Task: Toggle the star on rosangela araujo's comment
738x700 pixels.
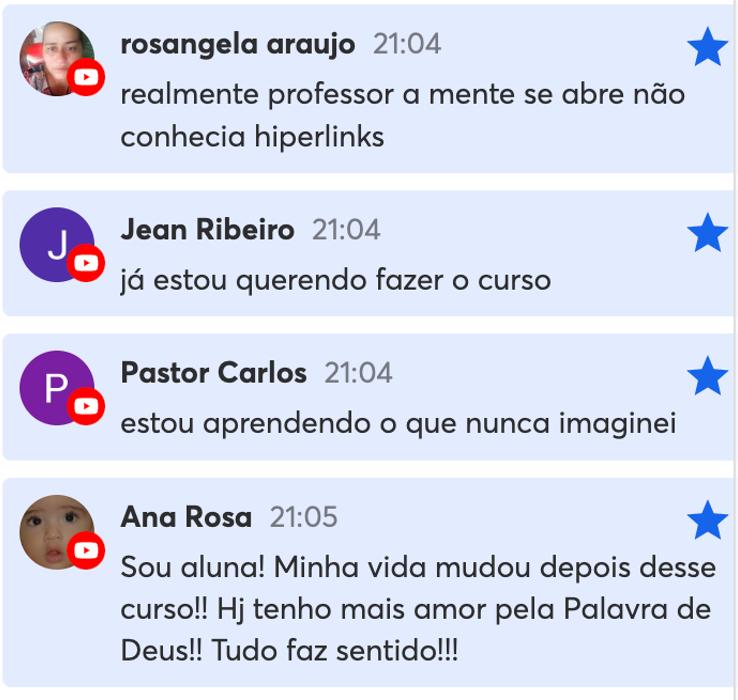Action: tap(707, 47)
